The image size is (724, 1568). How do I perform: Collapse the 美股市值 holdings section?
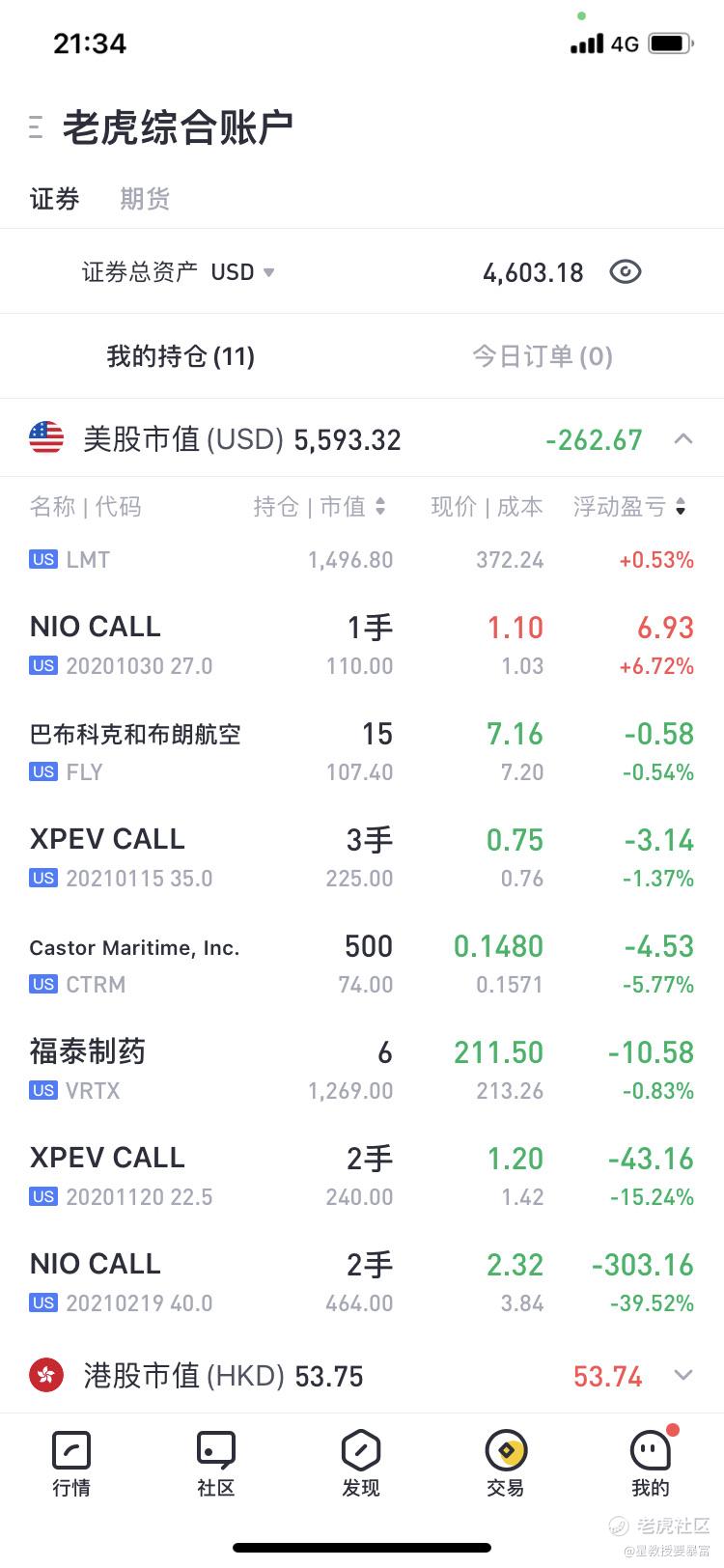[683, 439]
